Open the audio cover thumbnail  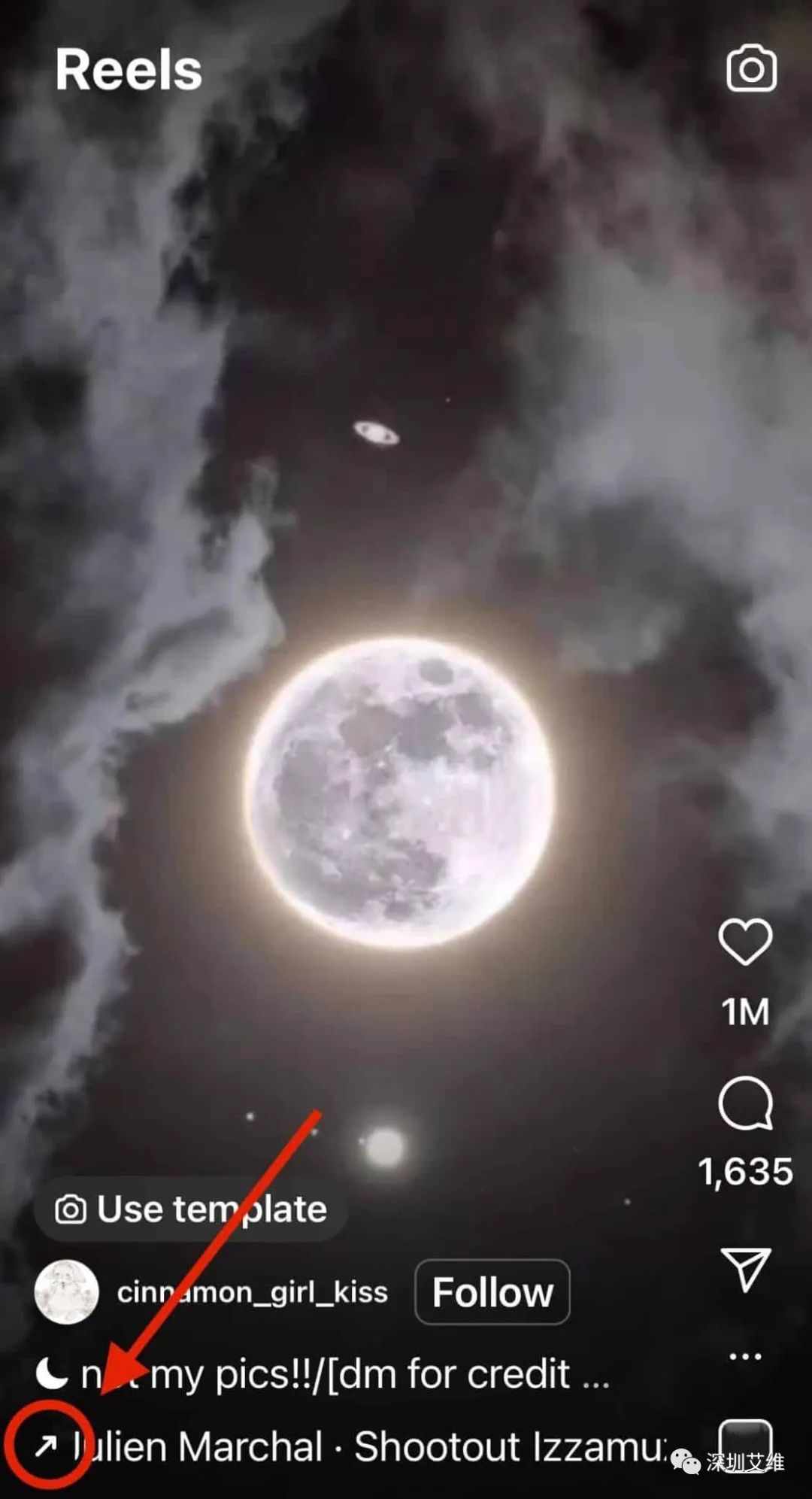744,1444
